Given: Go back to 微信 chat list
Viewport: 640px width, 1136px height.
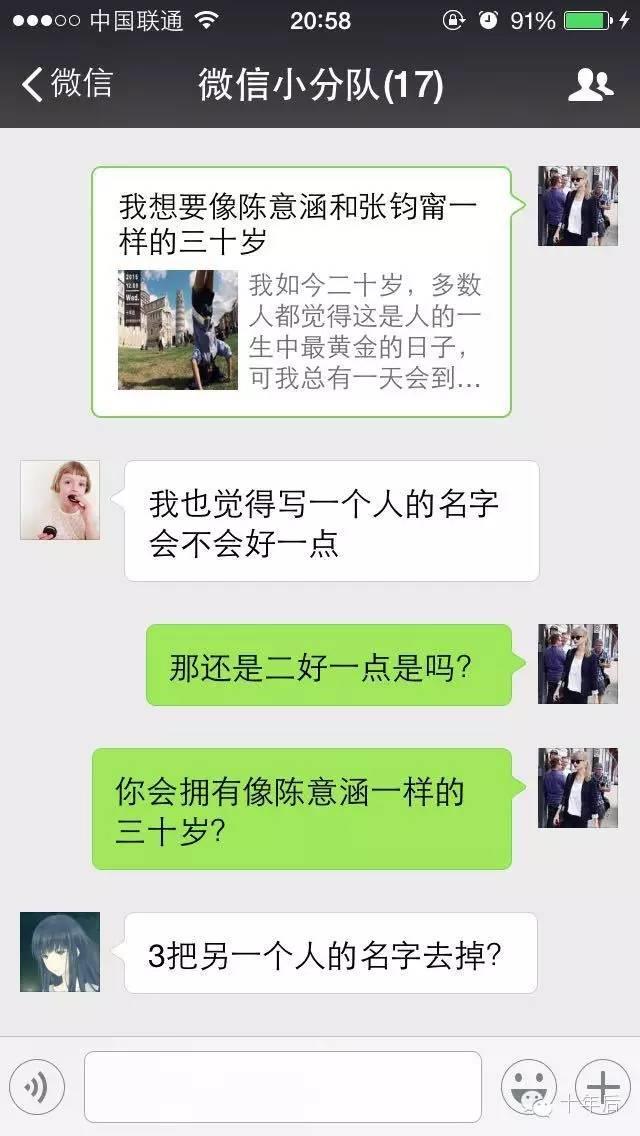Looking at the screenshot, I should pos(66,85).
